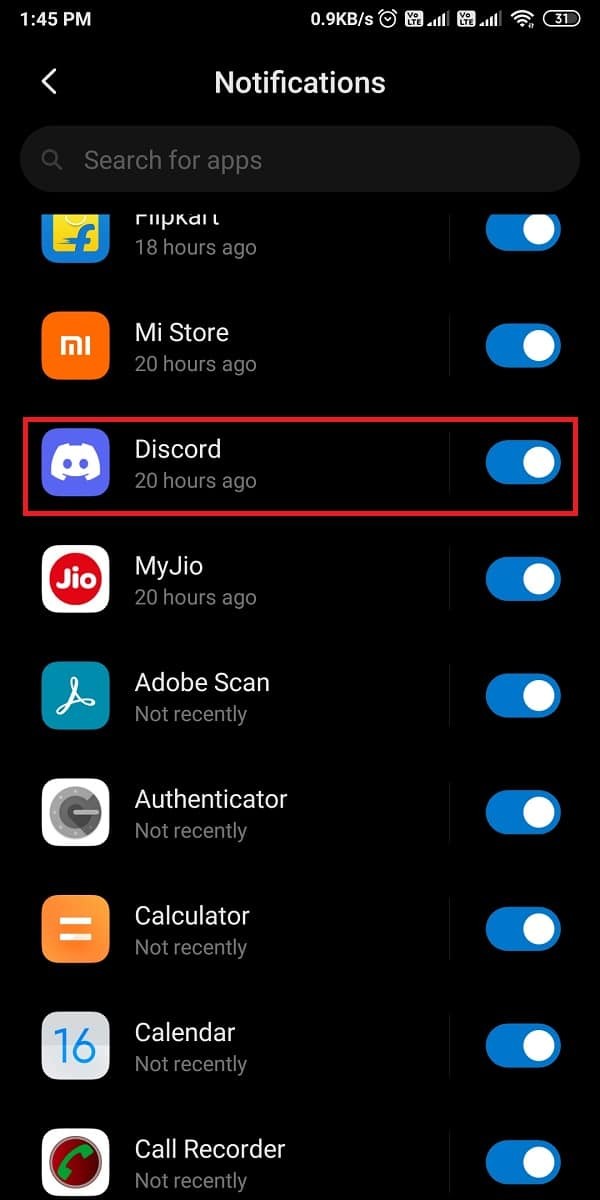Image resolution: width=600 pixels, height=1200 pixels.
Task: Toggle Flipkart notifications switch
Action: [x=522, y=232]
